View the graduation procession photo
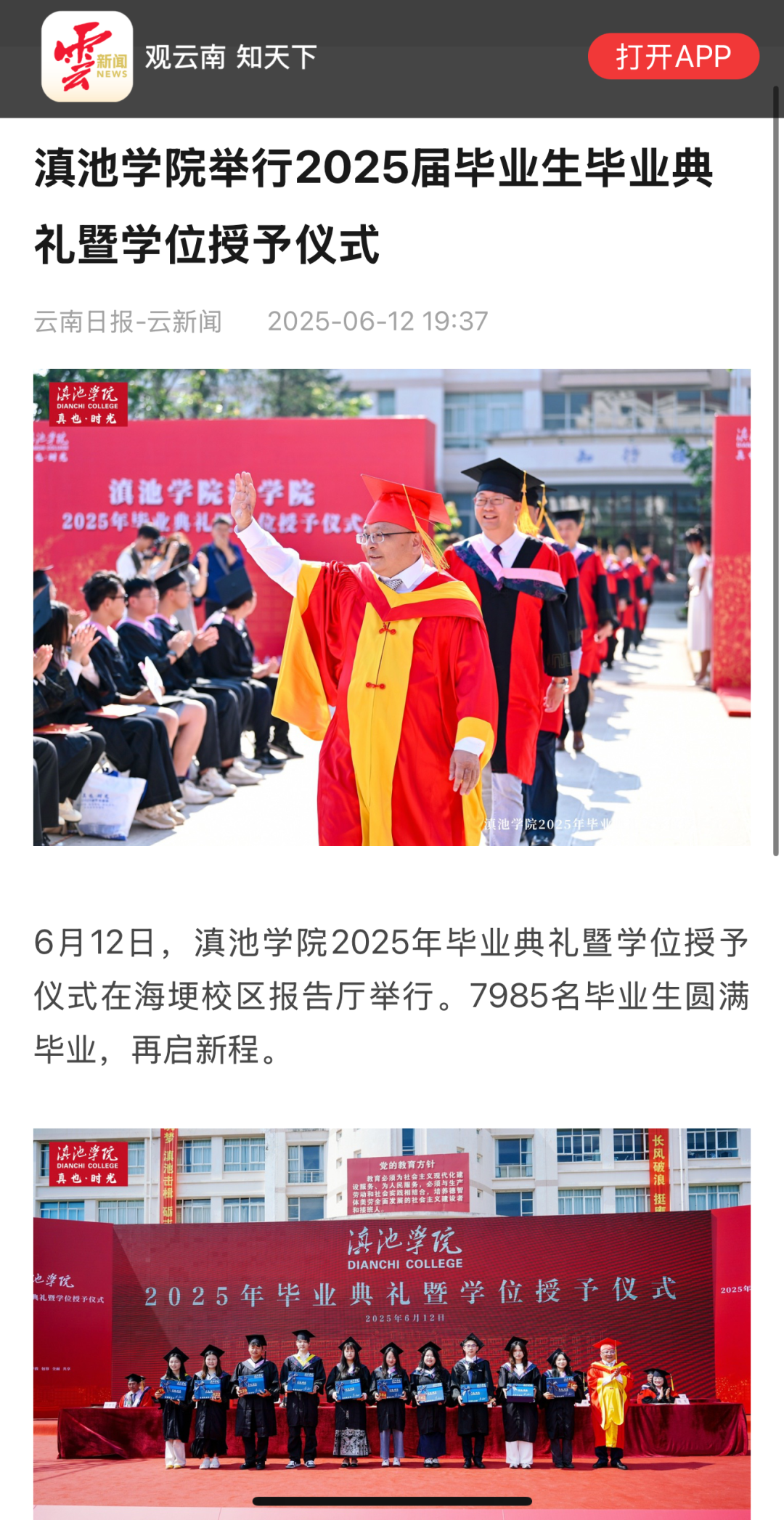 pos(392,607)
